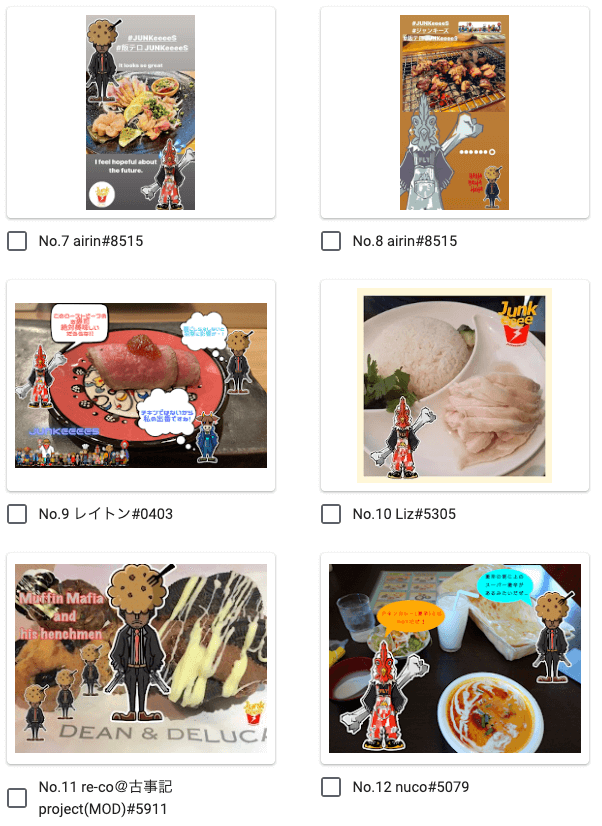Check the box for No.7 airin#8515

[x=17, y=241]
